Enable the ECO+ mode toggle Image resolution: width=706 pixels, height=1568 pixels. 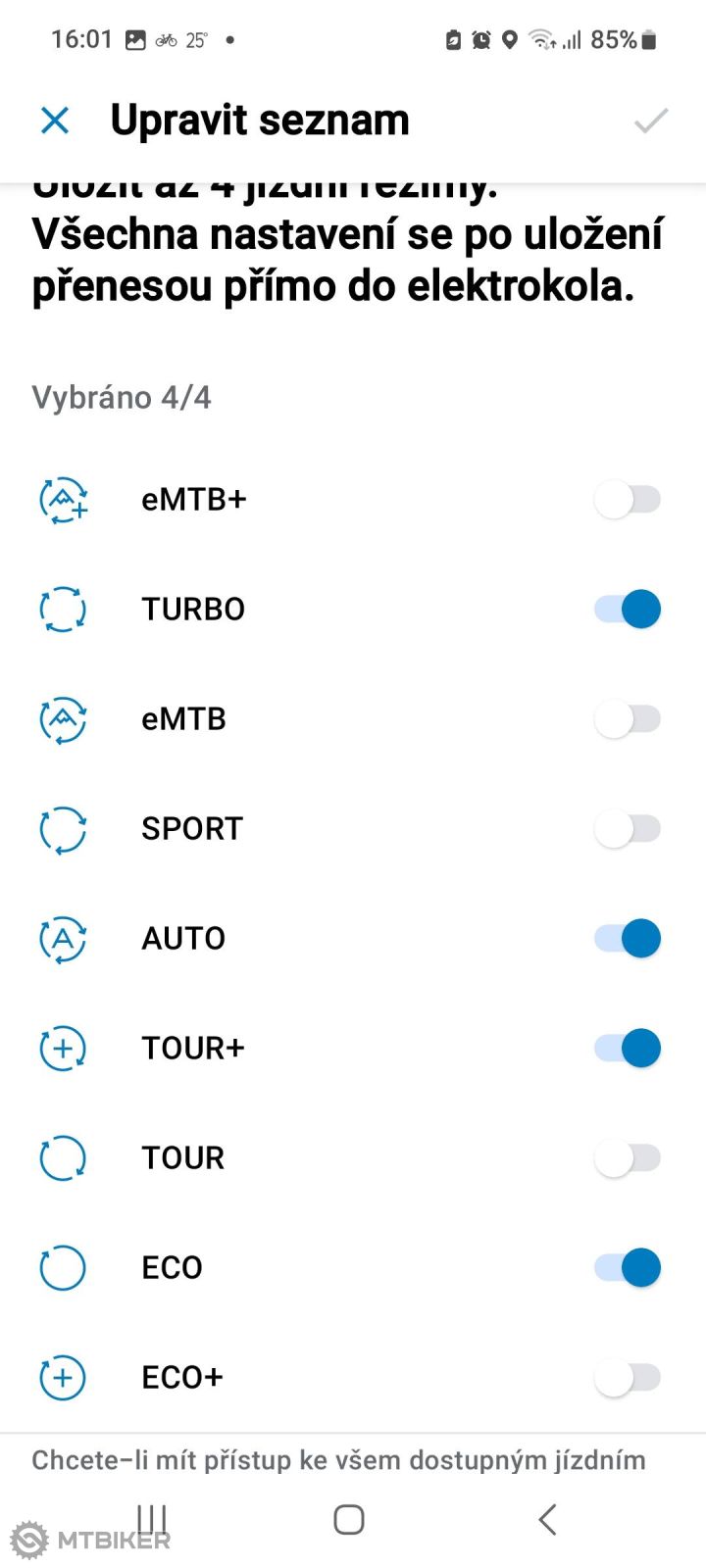(x=628, y=1378)
